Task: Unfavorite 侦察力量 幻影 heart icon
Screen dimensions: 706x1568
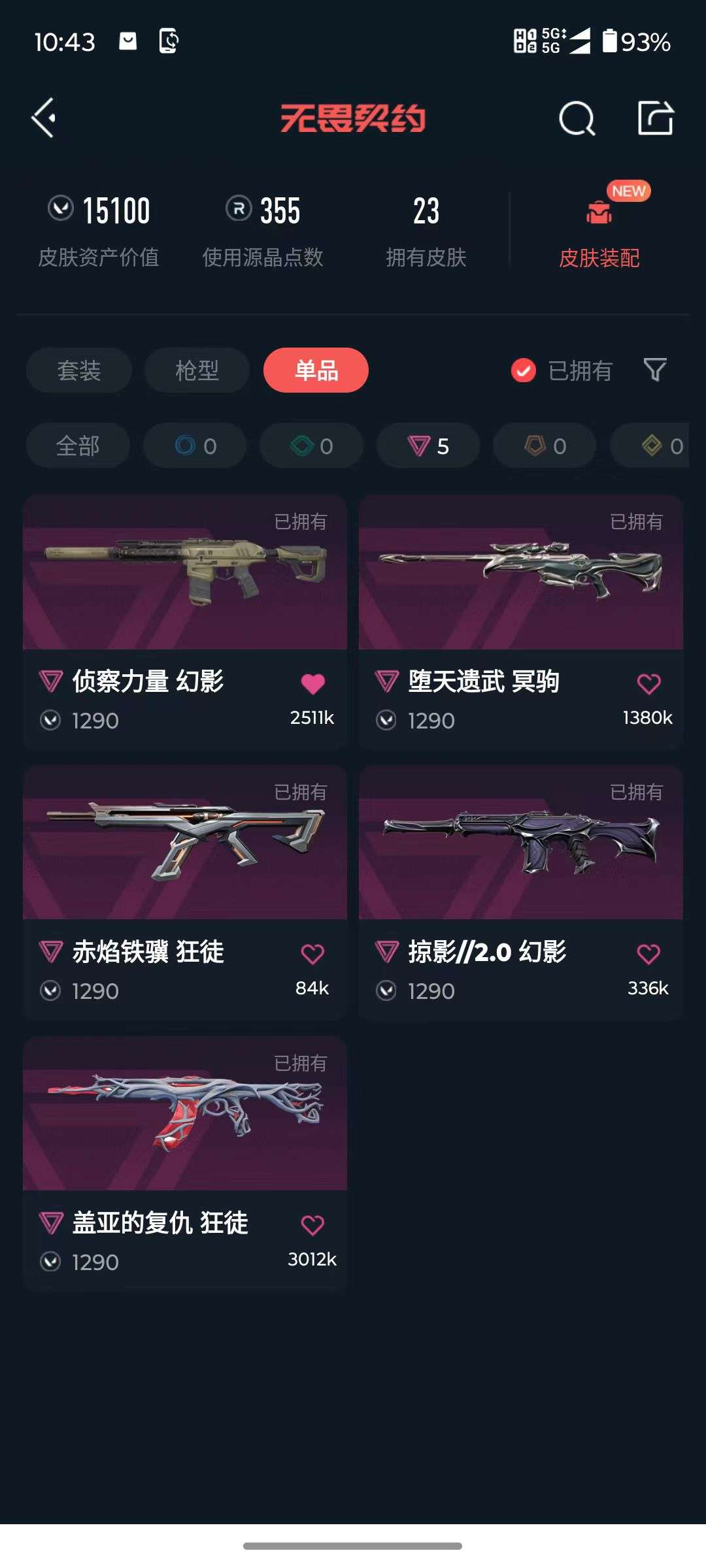Action: click(314, 682)
